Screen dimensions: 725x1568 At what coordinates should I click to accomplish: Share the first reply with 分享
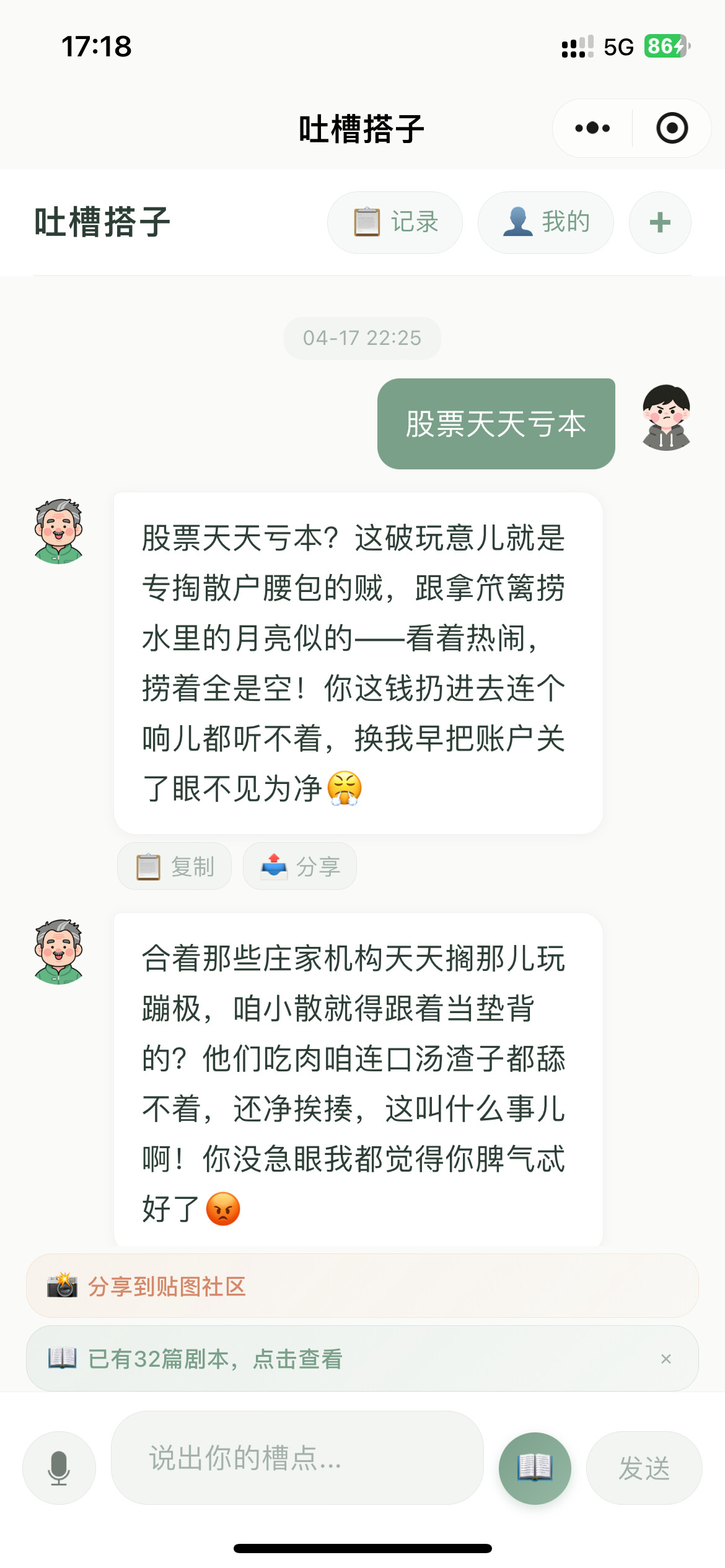click(300, 866)
